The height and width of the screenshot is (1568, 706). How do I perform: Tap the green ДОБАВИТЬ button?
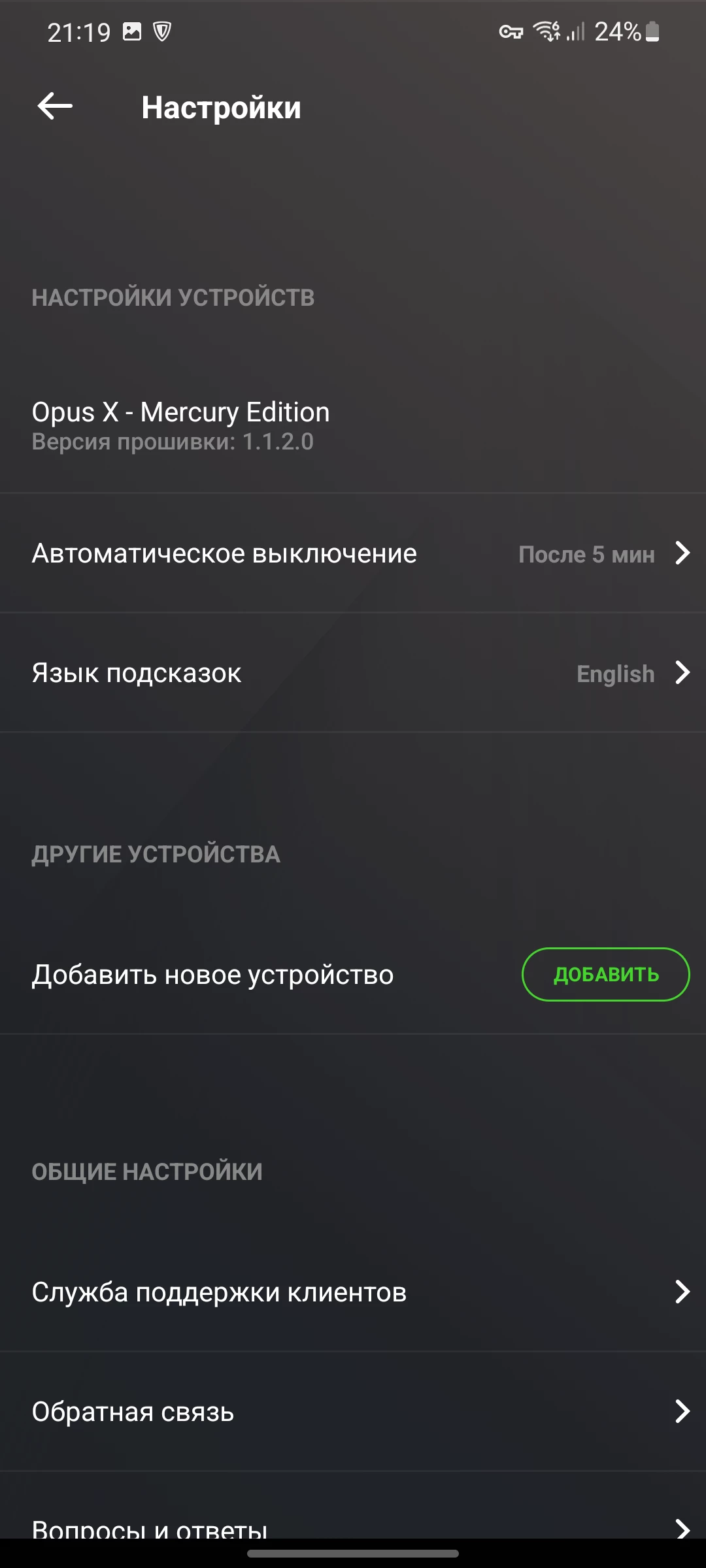coord(605,974)
